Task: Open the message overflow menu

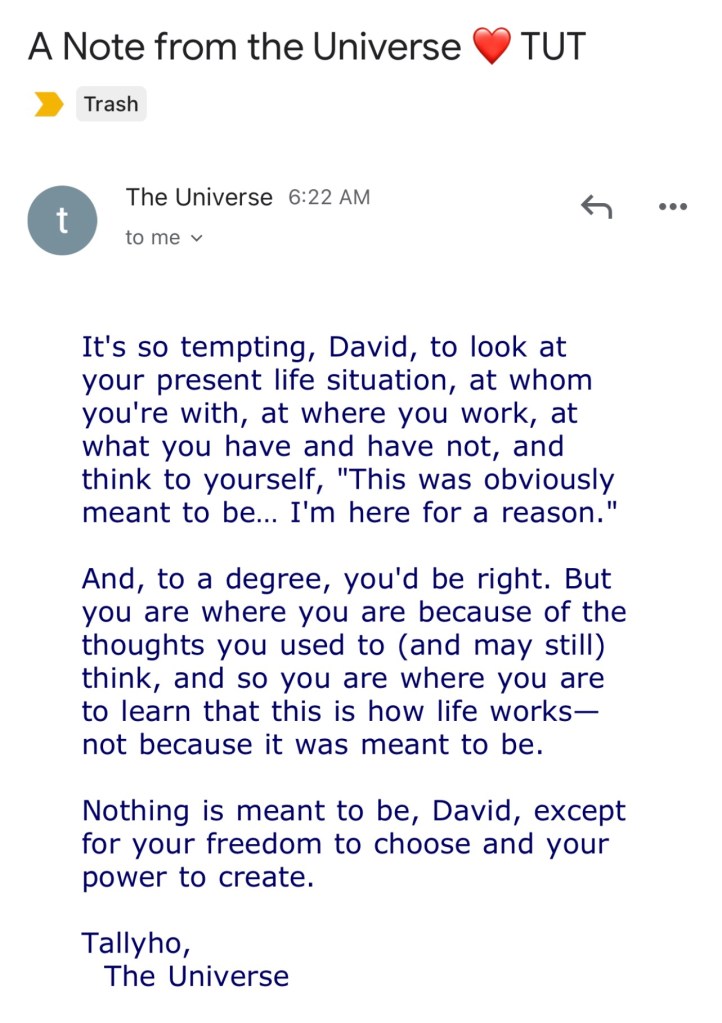Action: 673,207
